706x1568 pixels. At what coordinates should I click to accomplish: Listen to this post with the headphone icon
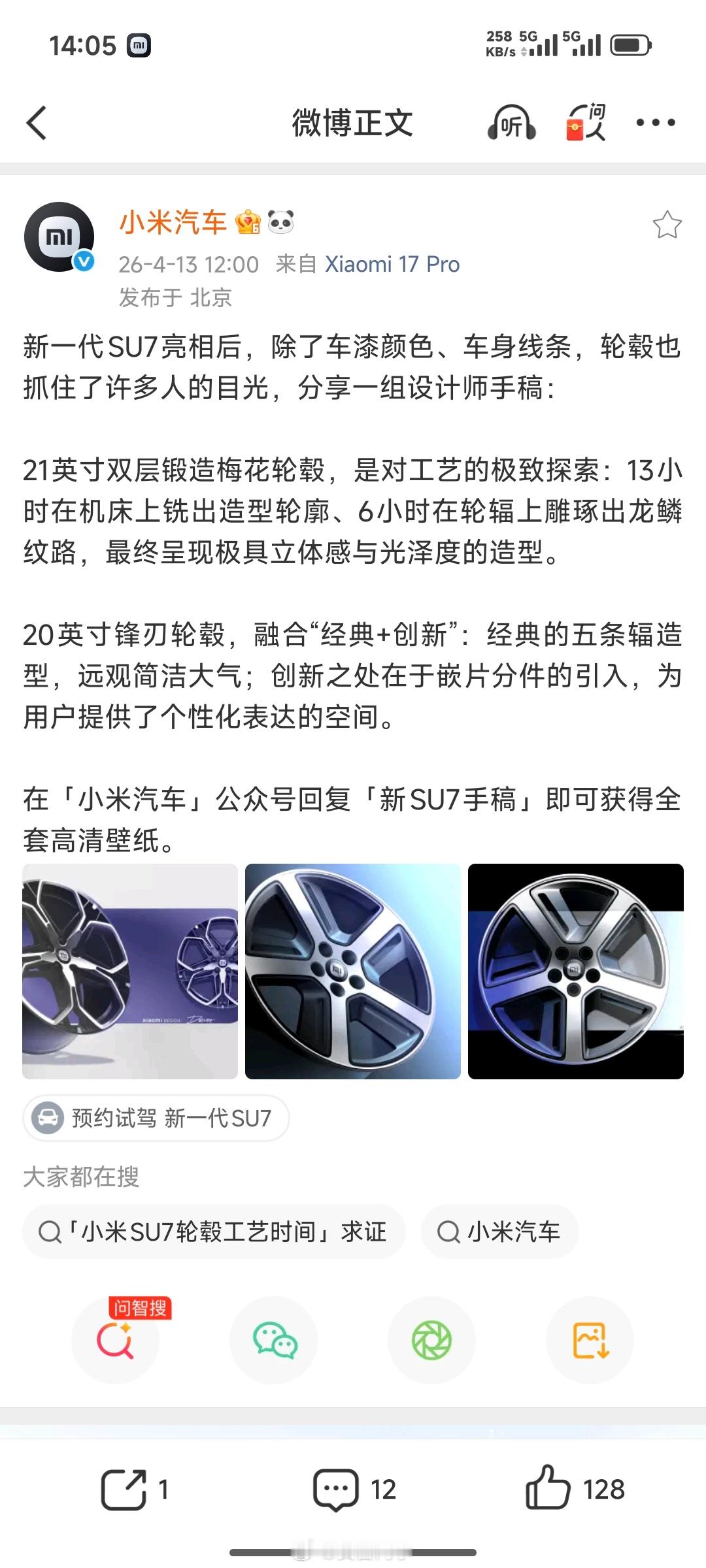point(512,123)
